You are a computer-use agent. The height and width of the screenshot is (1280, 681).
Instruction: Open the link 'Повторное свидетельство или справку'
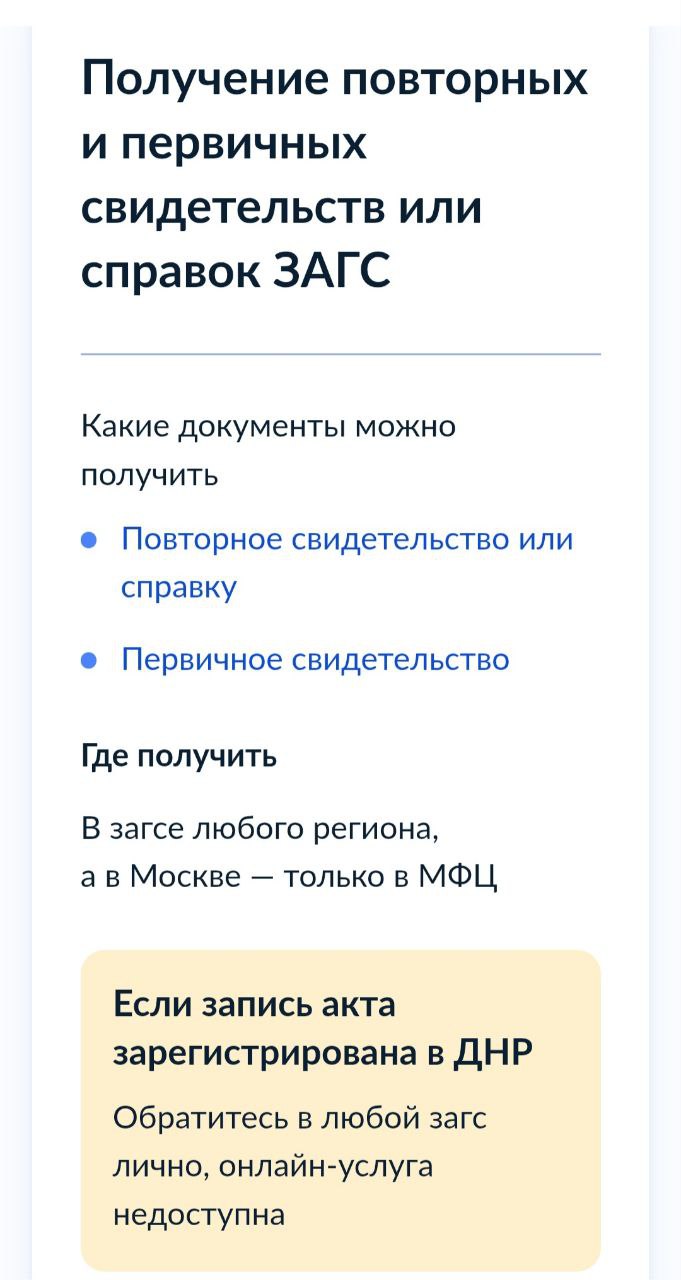coord(347,562)
